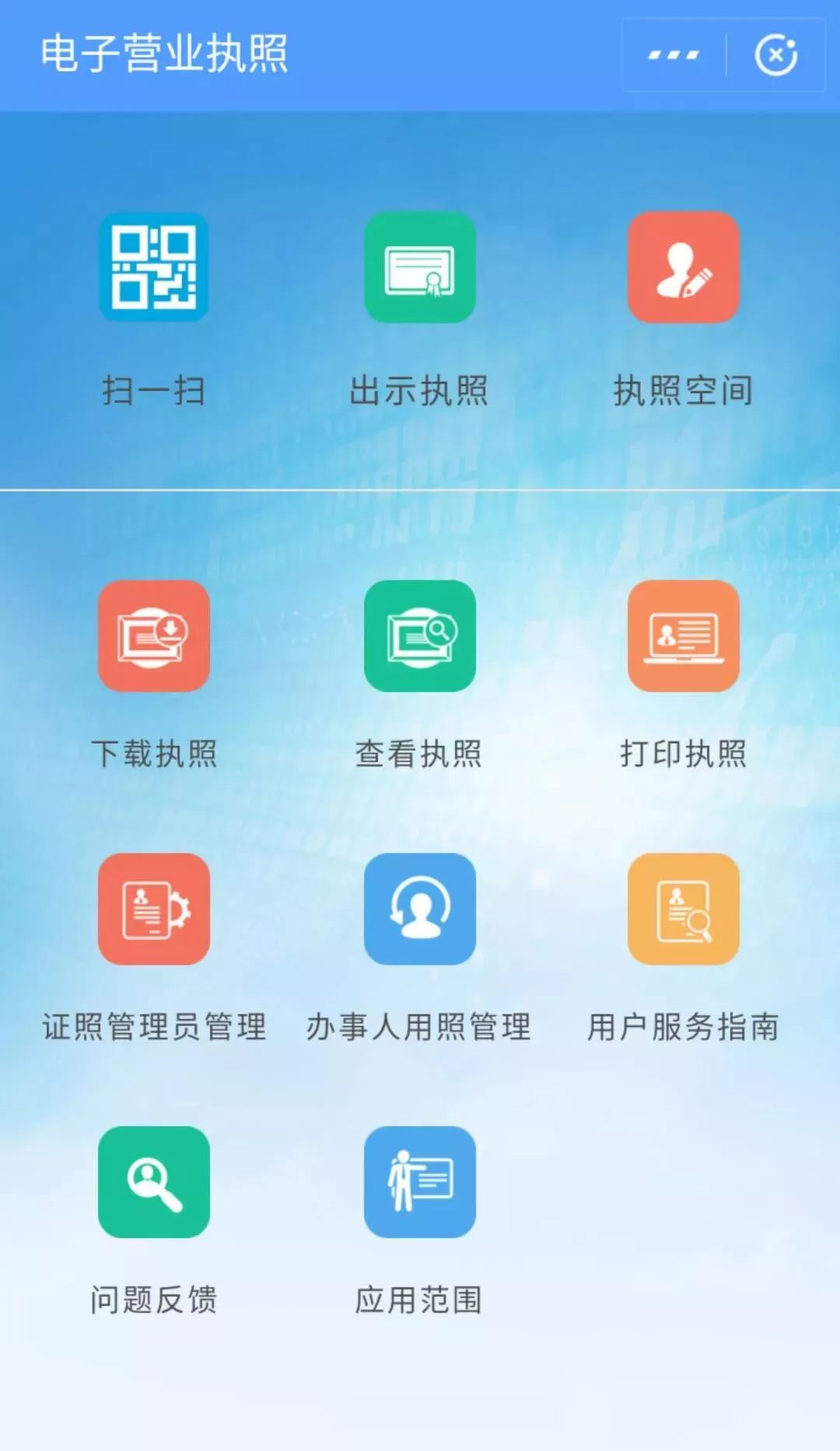Open 出示执照
840x1451 pixels.
(419, 268)
